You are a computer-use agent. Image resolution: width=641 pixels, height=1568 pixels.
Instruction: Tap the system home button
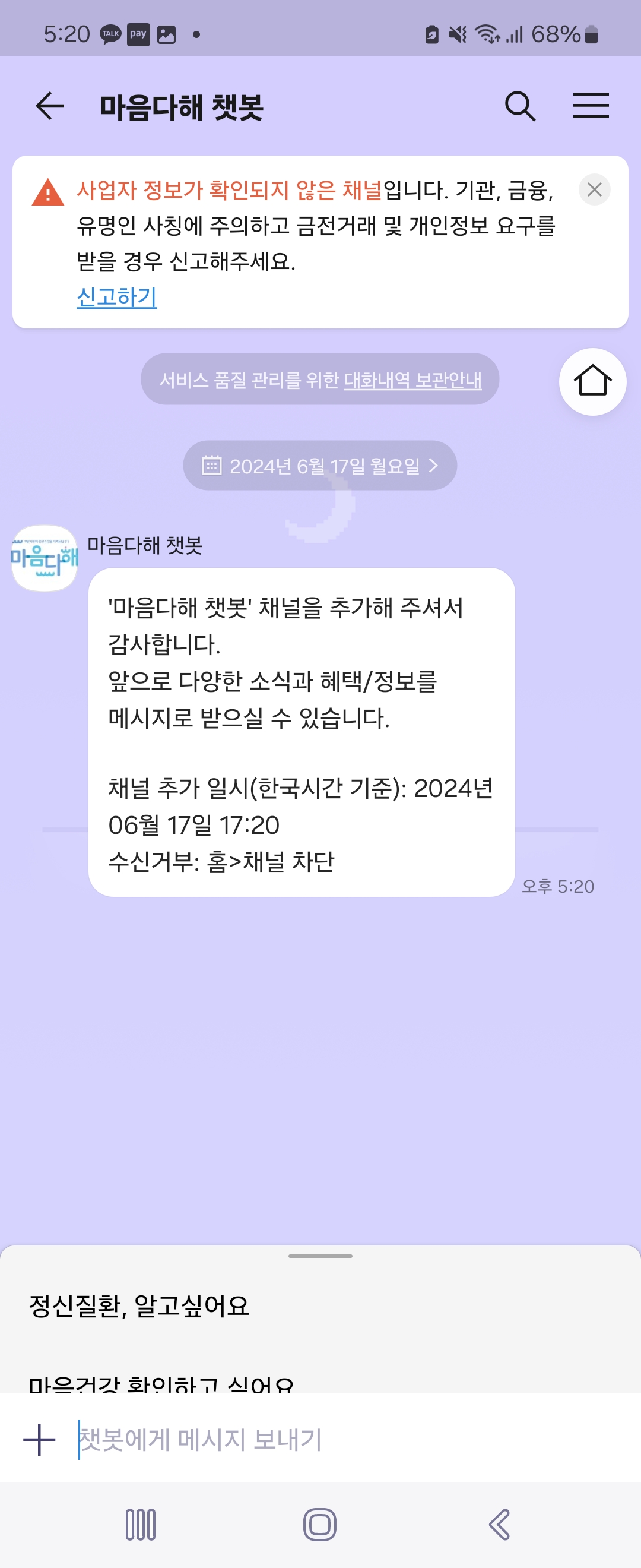[x=320, y=1525]
